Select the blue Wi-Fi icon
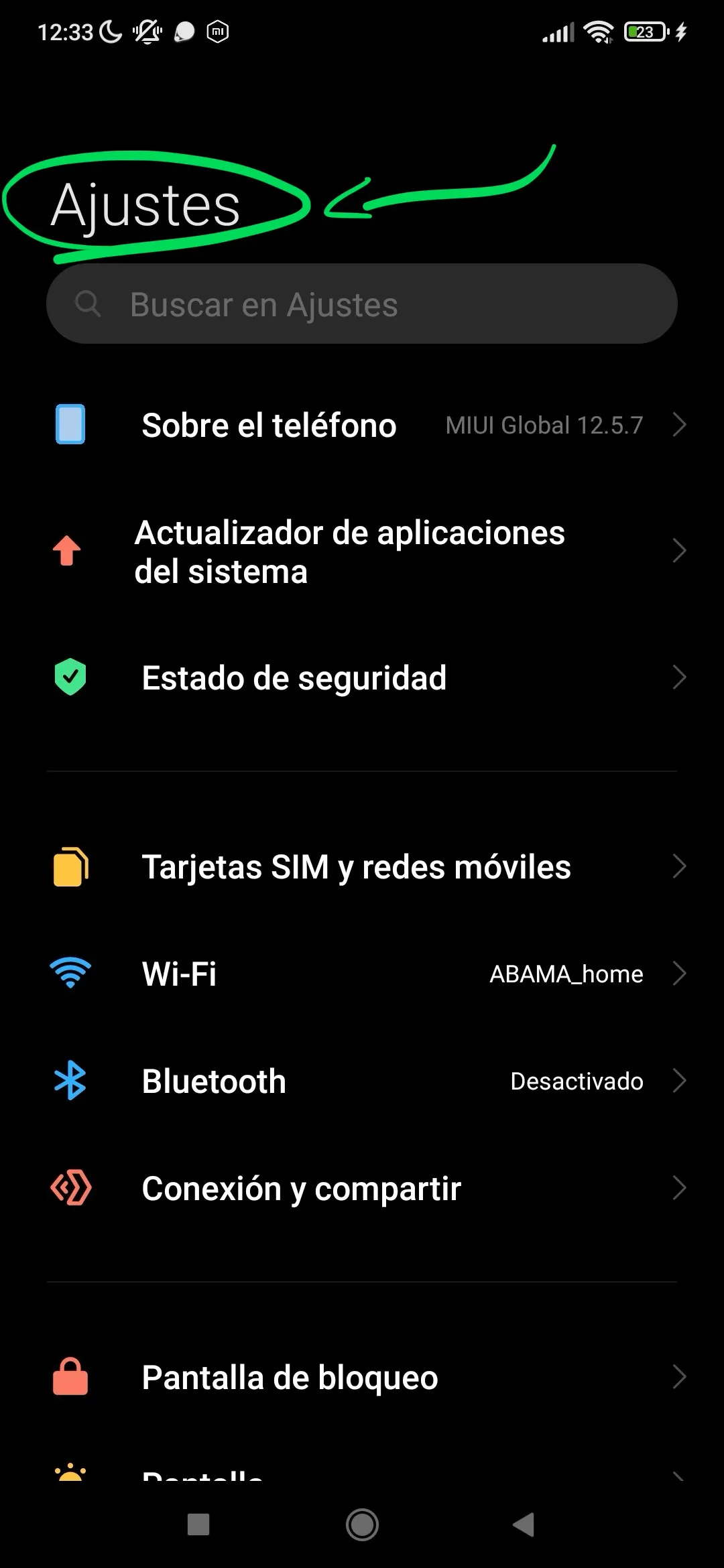Image resolution: width=724 pixels, height=1568 pixels. tap(70, 974)
